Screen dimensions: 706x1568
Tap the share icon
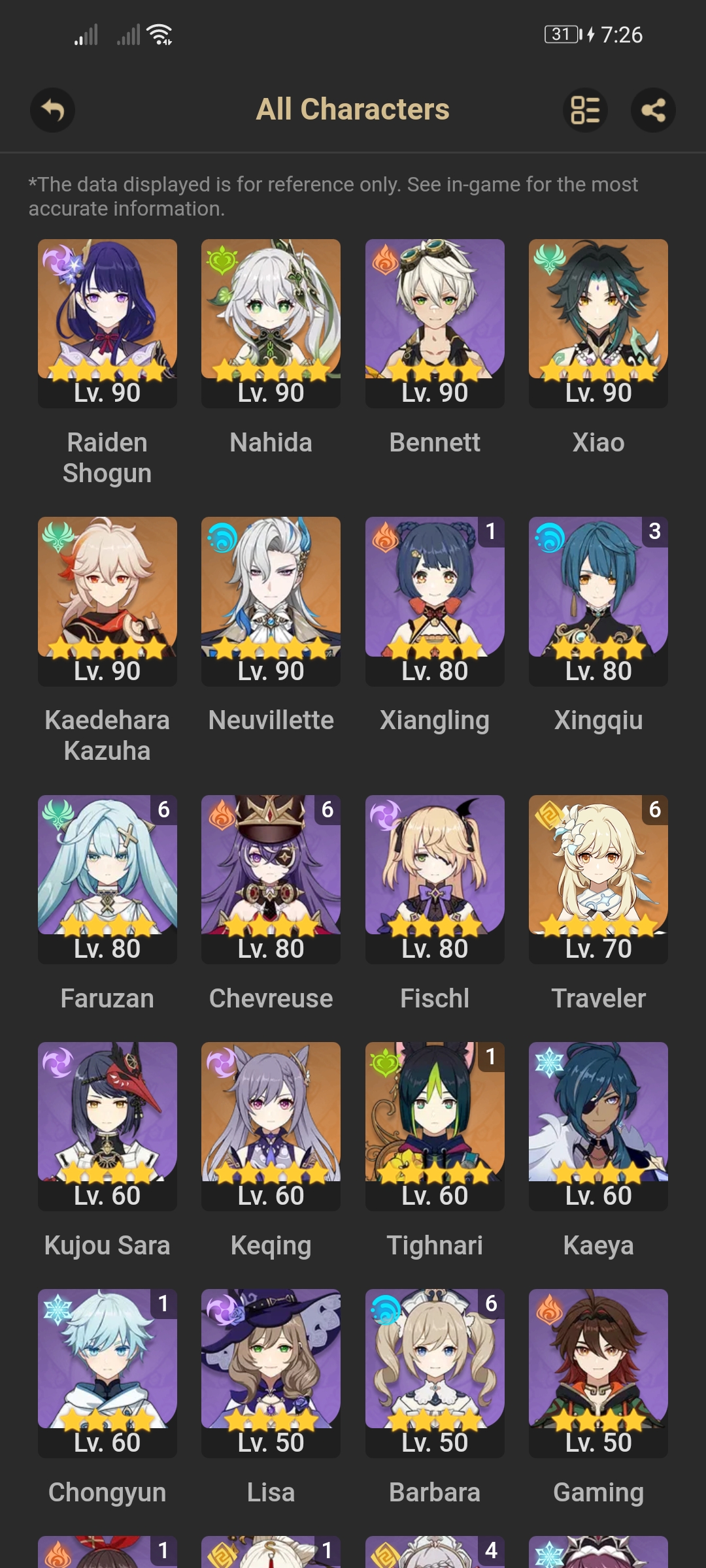pyautogui.click(x=653, y=110)
